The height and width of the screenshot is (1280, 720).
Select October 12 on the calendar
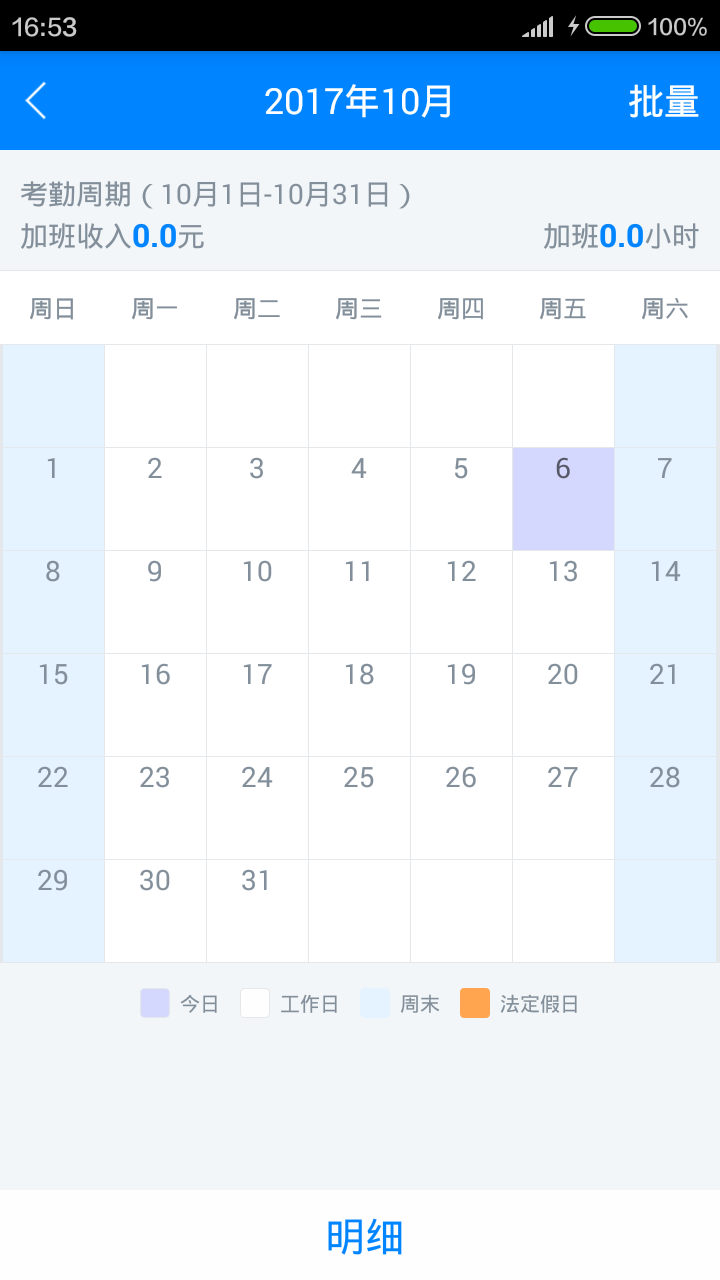click(x=461, y=601)
